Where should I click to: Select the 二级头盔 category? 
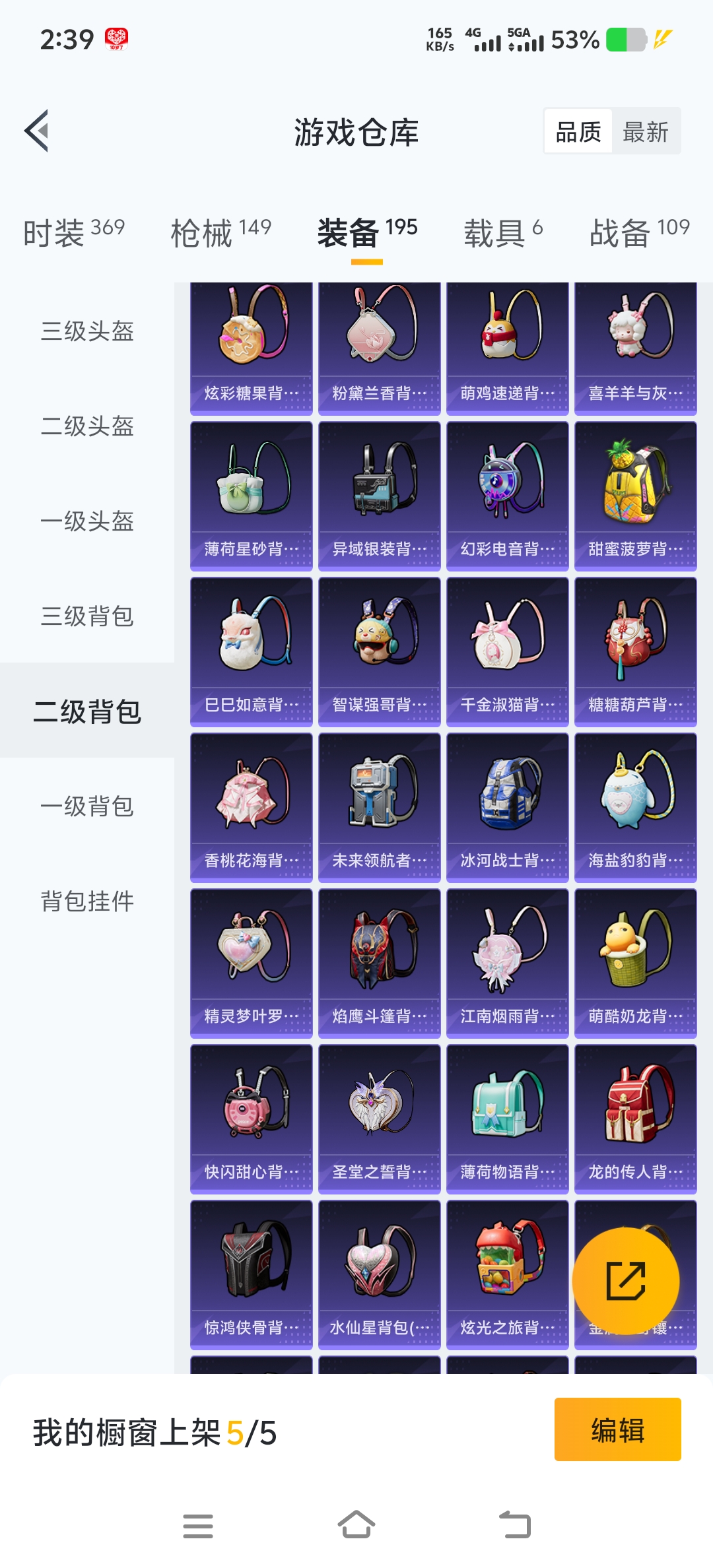[x=87, y=426]
